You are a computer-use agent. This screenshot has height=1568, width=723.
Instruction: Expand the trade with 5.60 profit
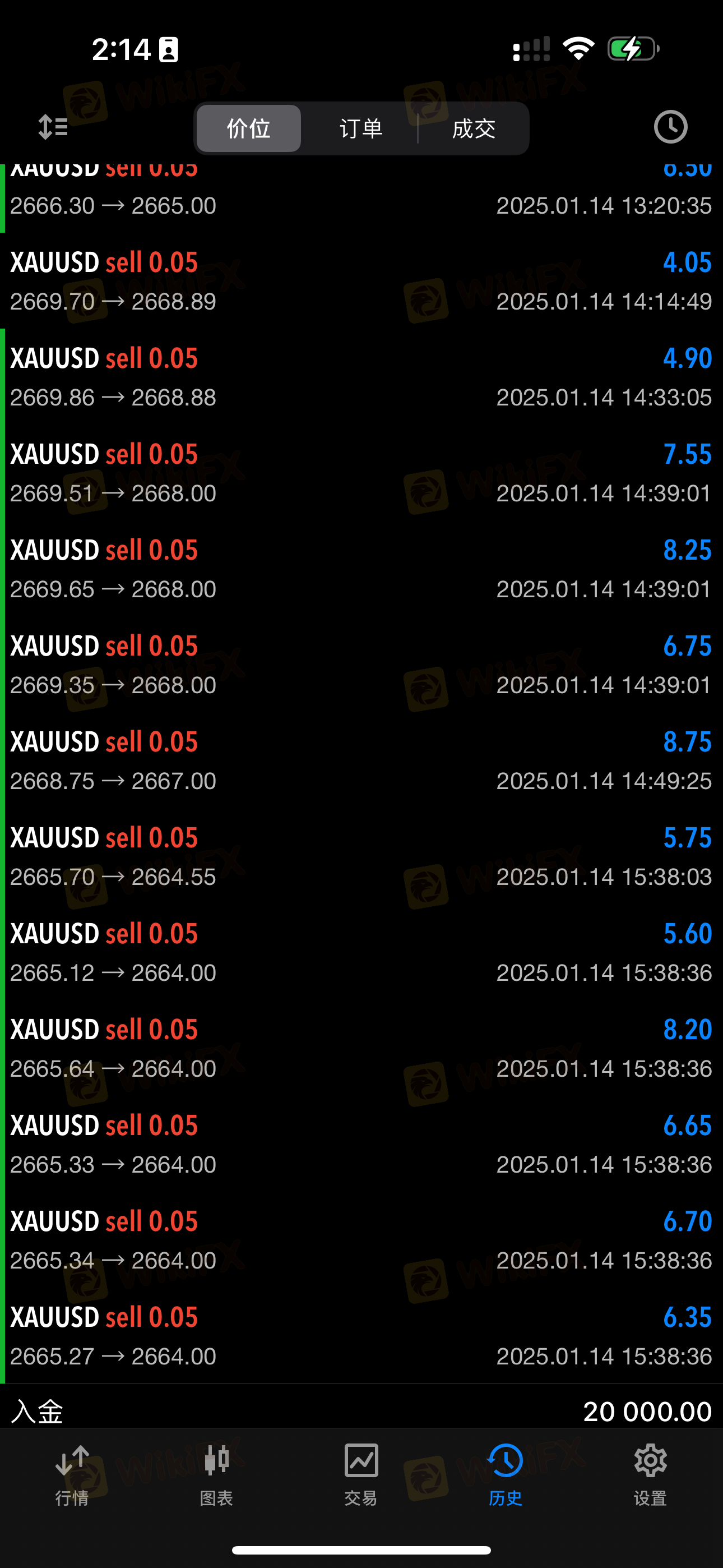[x=361, y=952]
